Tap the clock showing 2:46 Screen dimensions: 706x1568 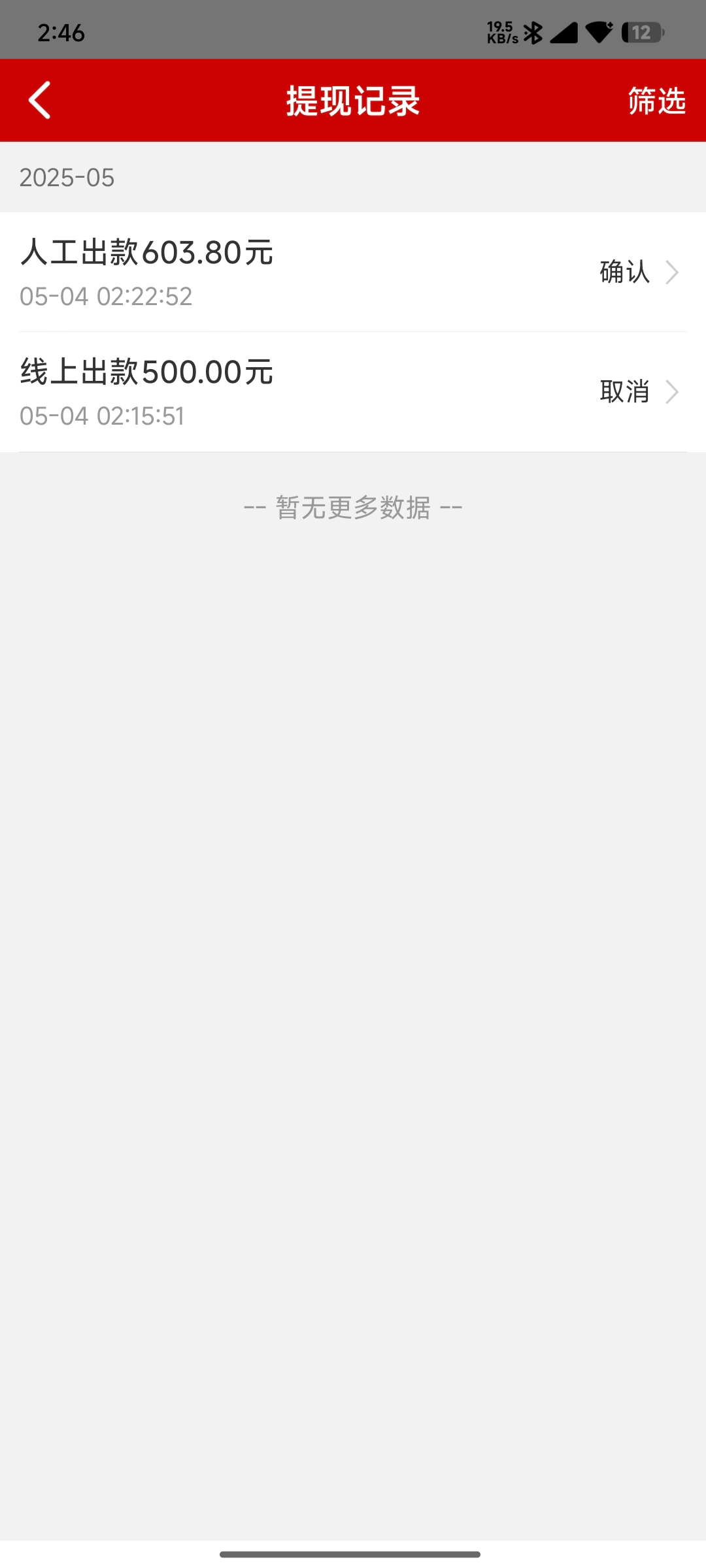tap(62, 34)
